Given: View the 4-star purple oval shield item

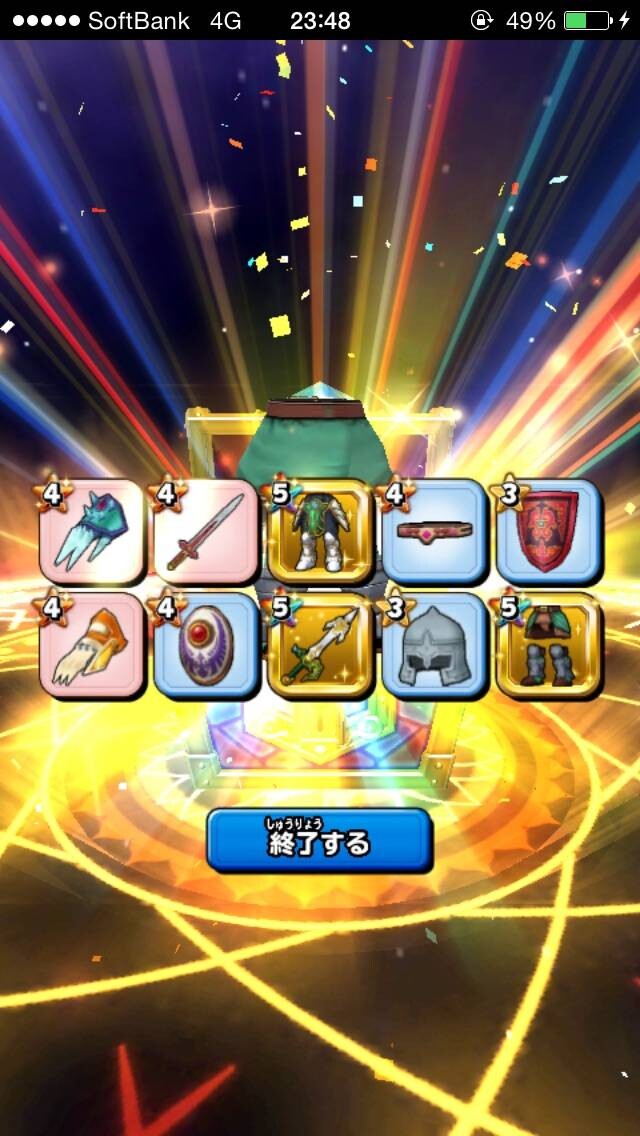Looking at the screenshot, I should click(x=207, y=646).
